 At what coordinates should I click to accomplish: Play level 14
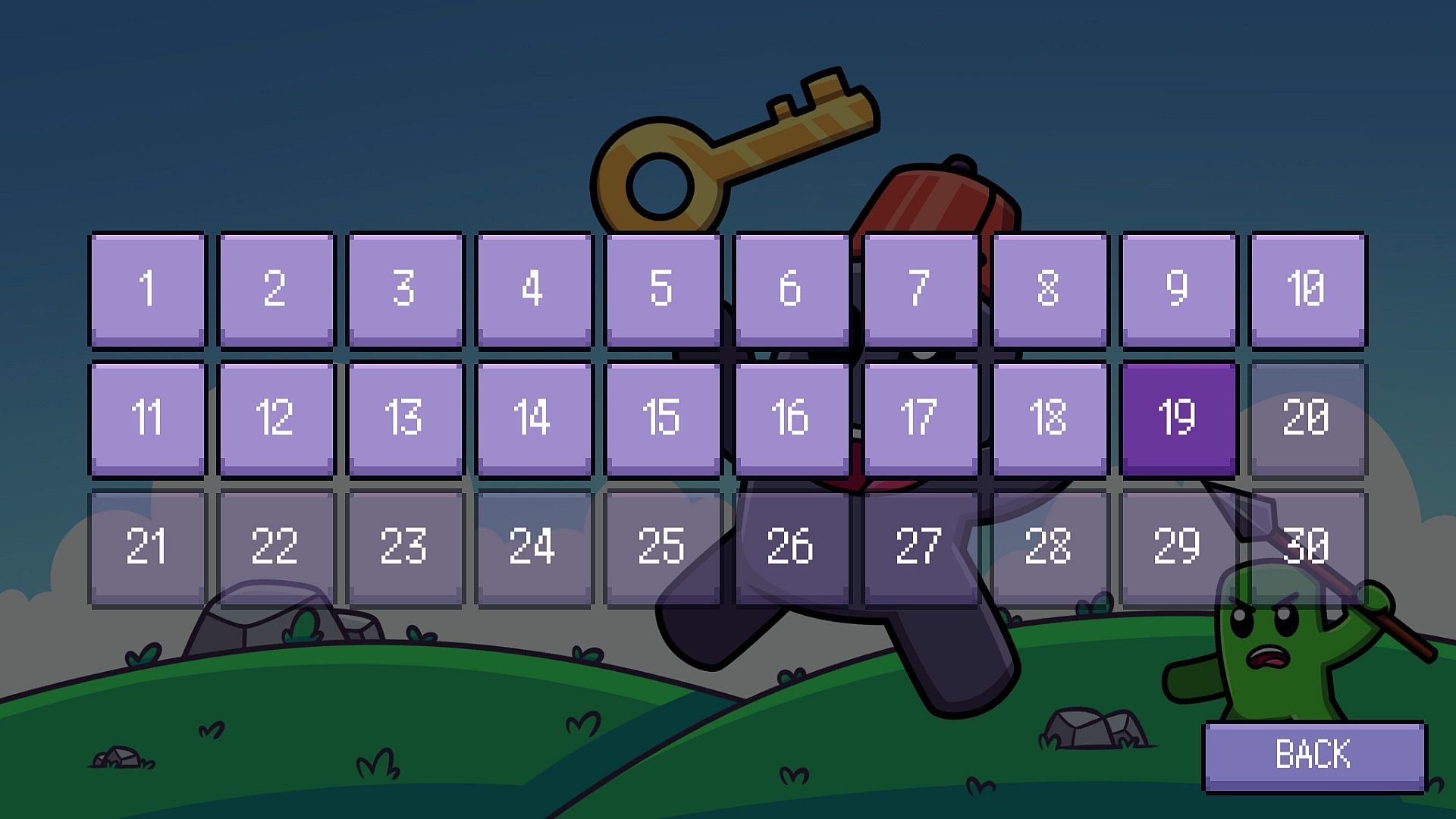coord(534,419)
